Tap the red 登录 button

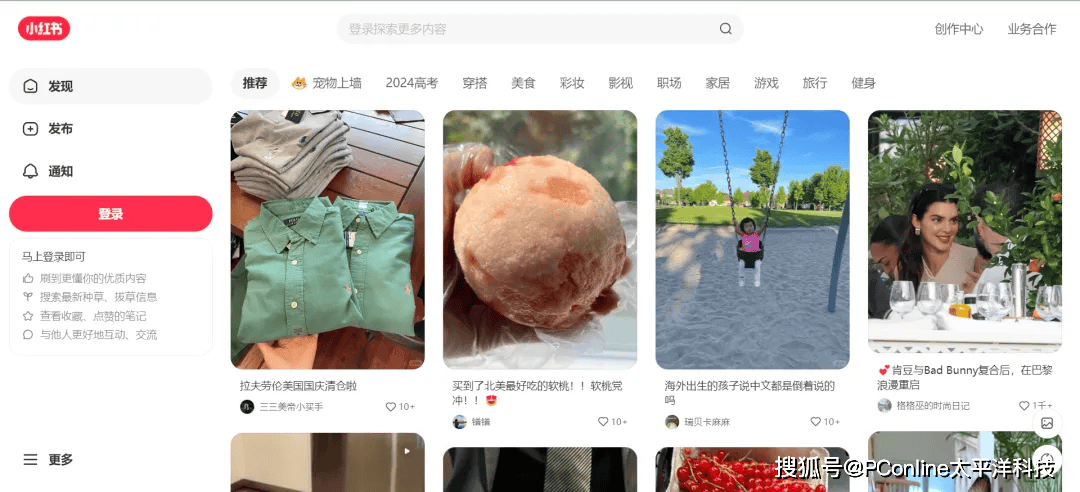click(x=110, y=214)
